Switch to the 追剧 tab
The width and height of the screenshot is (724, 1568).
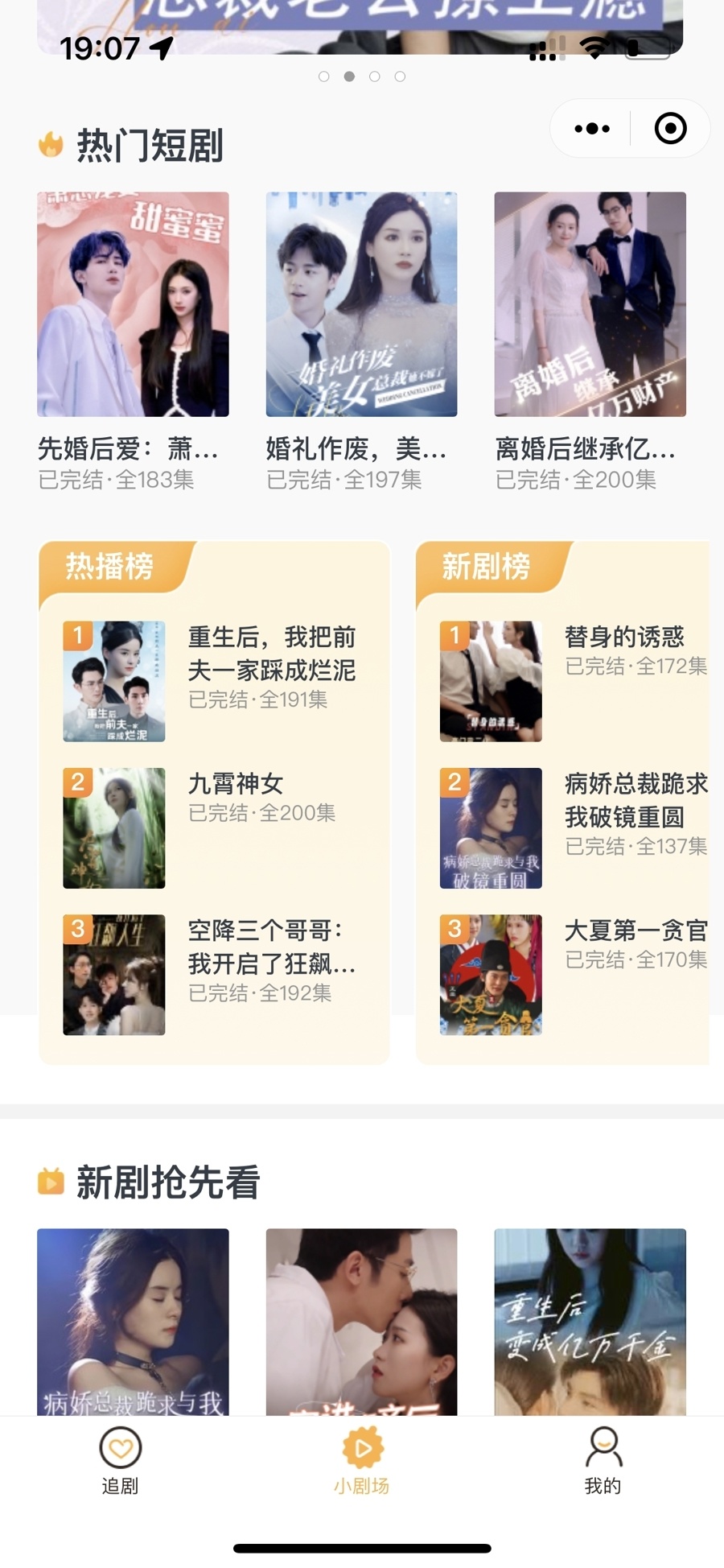[121, 1461]
